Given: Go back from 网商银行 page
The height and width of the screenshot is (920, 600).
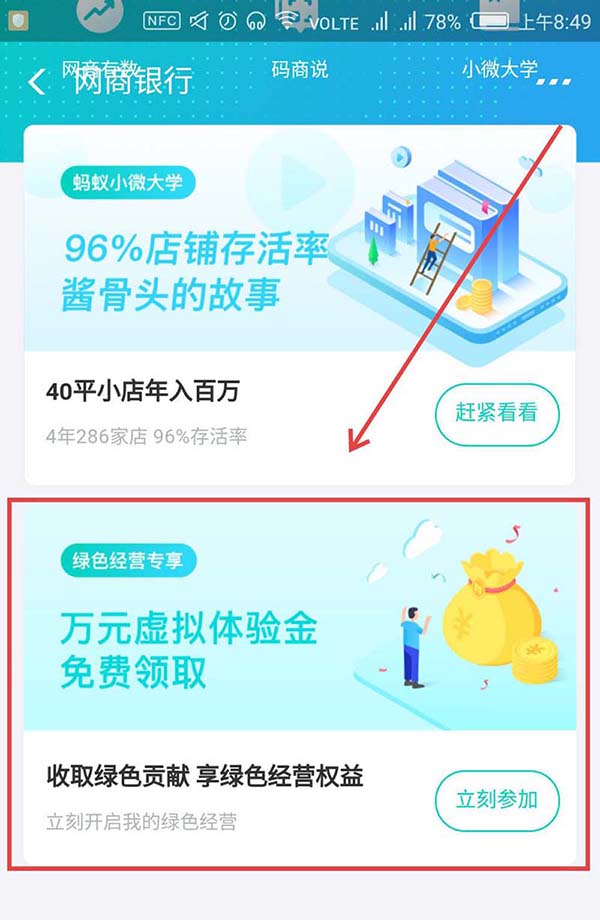Looking at the screenshot, I should click(37, 82).
